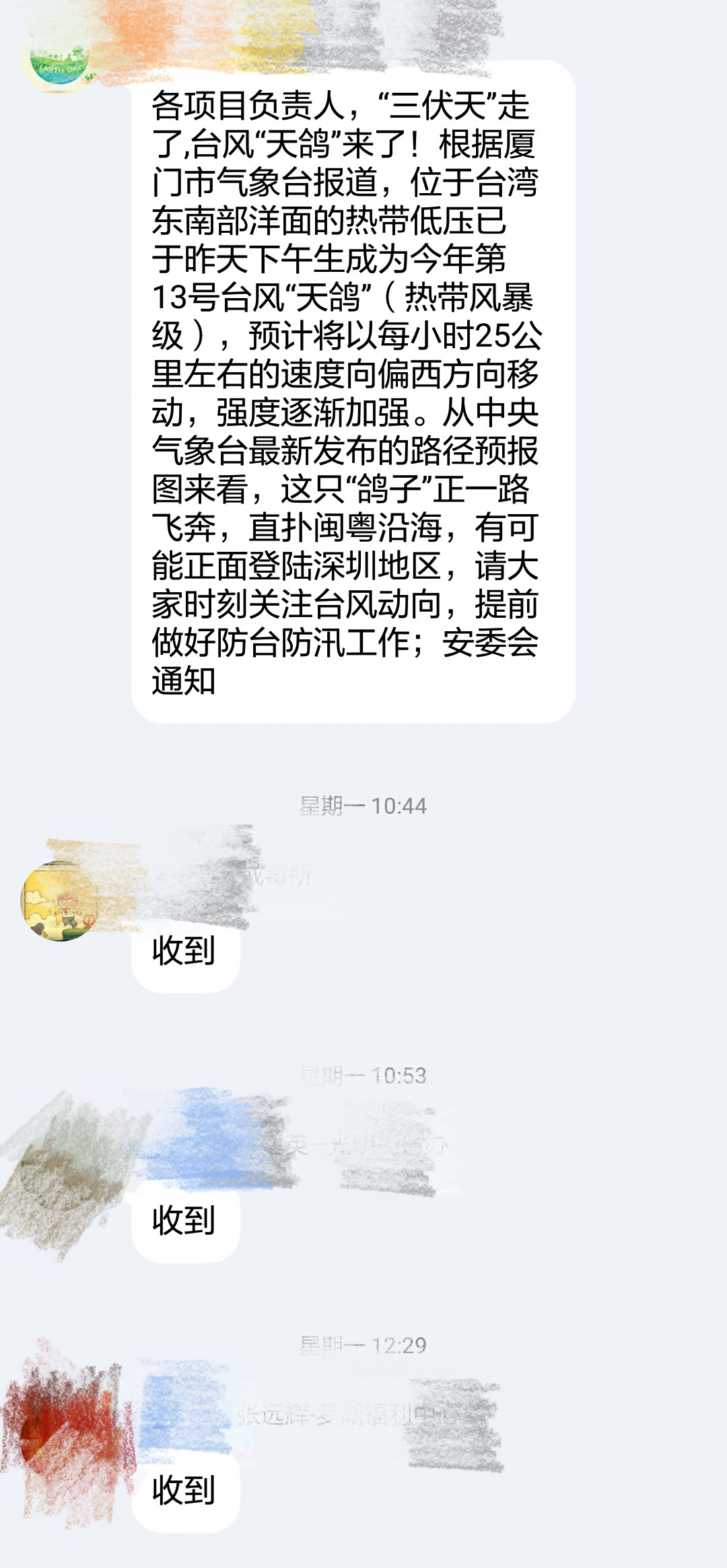Open the Earth Day avatar's profile

pos(60,64)
